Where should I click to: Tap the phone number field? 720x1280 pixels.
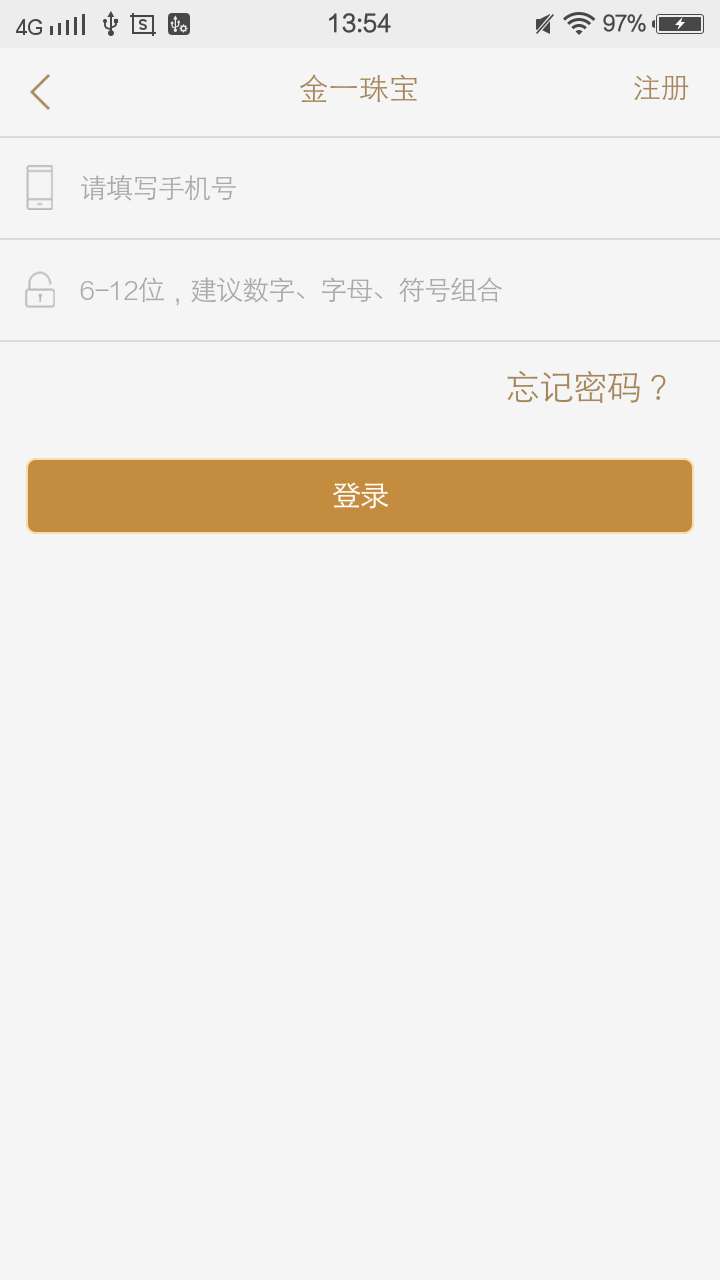380,188
